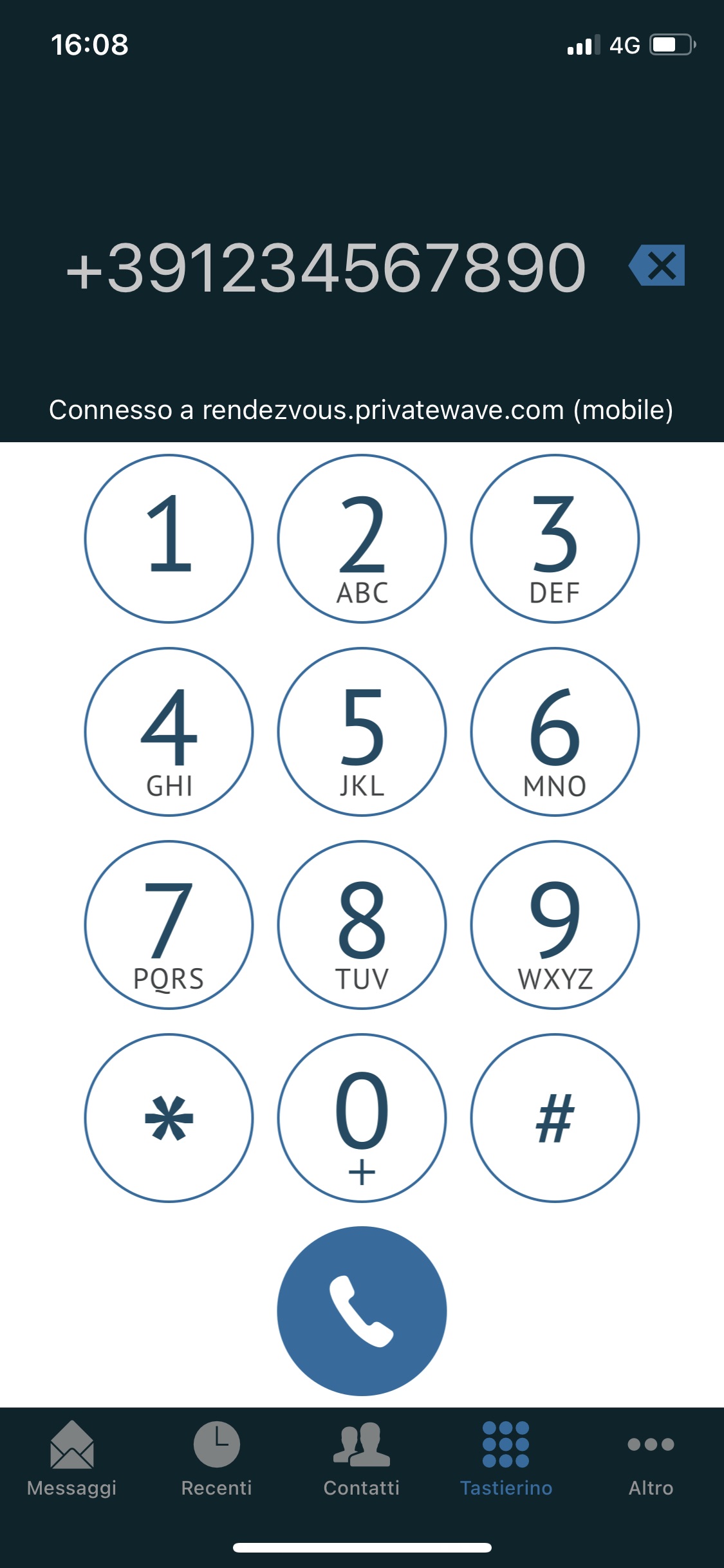Viewport: 724px width, 1568px height.
Task: Enter digit 5 JKL
Action: [362, 732]
